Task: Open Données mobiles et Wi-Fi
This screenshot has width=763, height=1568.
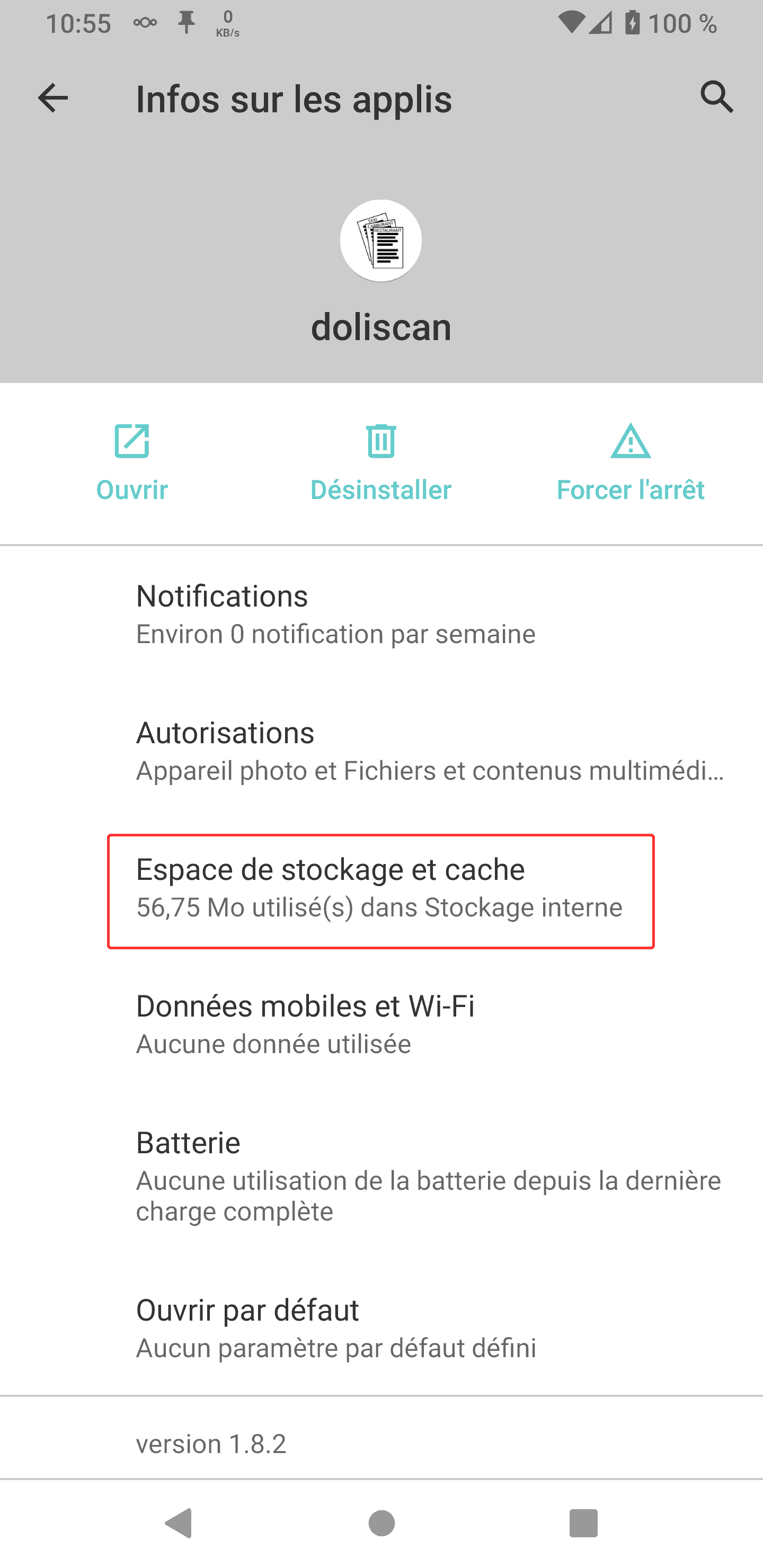Action: pyautogui.click(x=381, y=1024)
